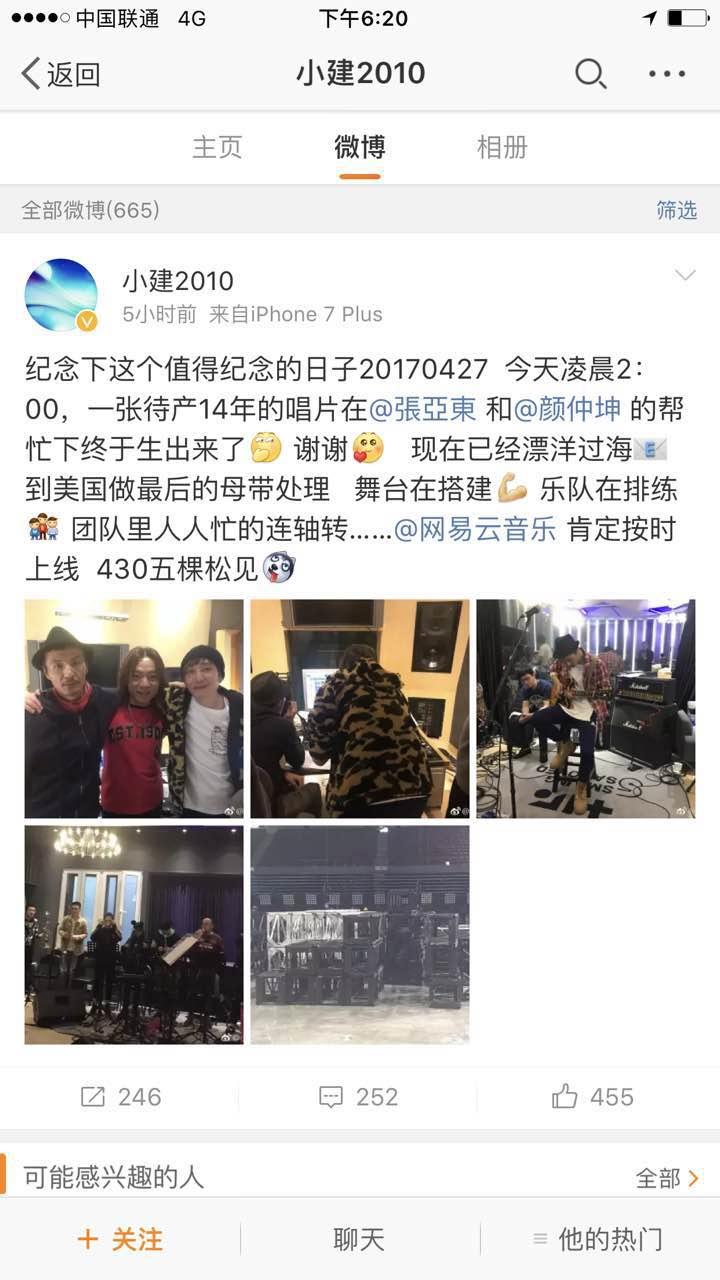The width and height of the screenshot is (720, 1280).
Task: Expand the post's dropdown arrow menu
Action: 685,276
